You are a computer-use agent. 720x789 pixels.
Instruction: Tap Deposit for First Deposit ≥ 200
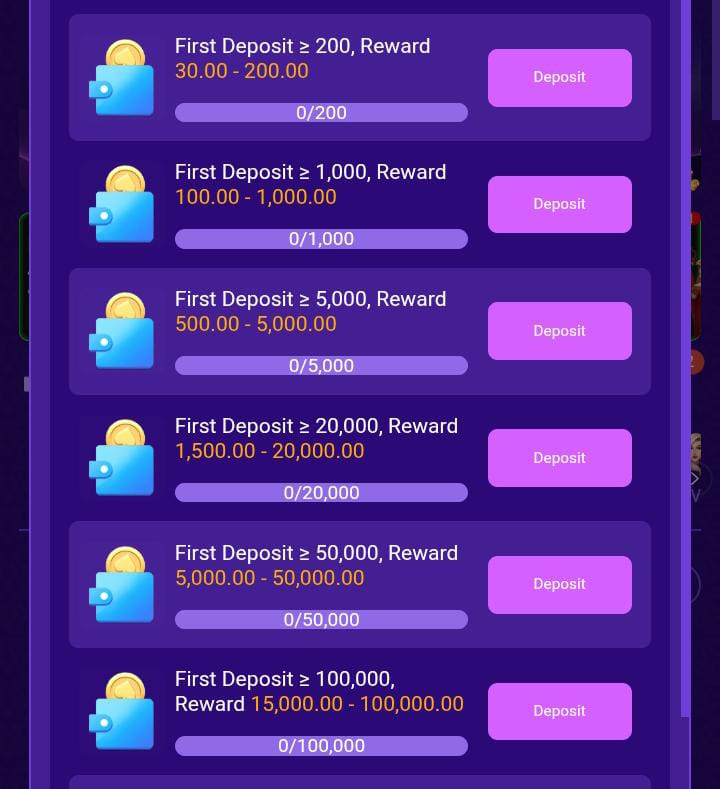pyautogui.click(x=559, y=77)
